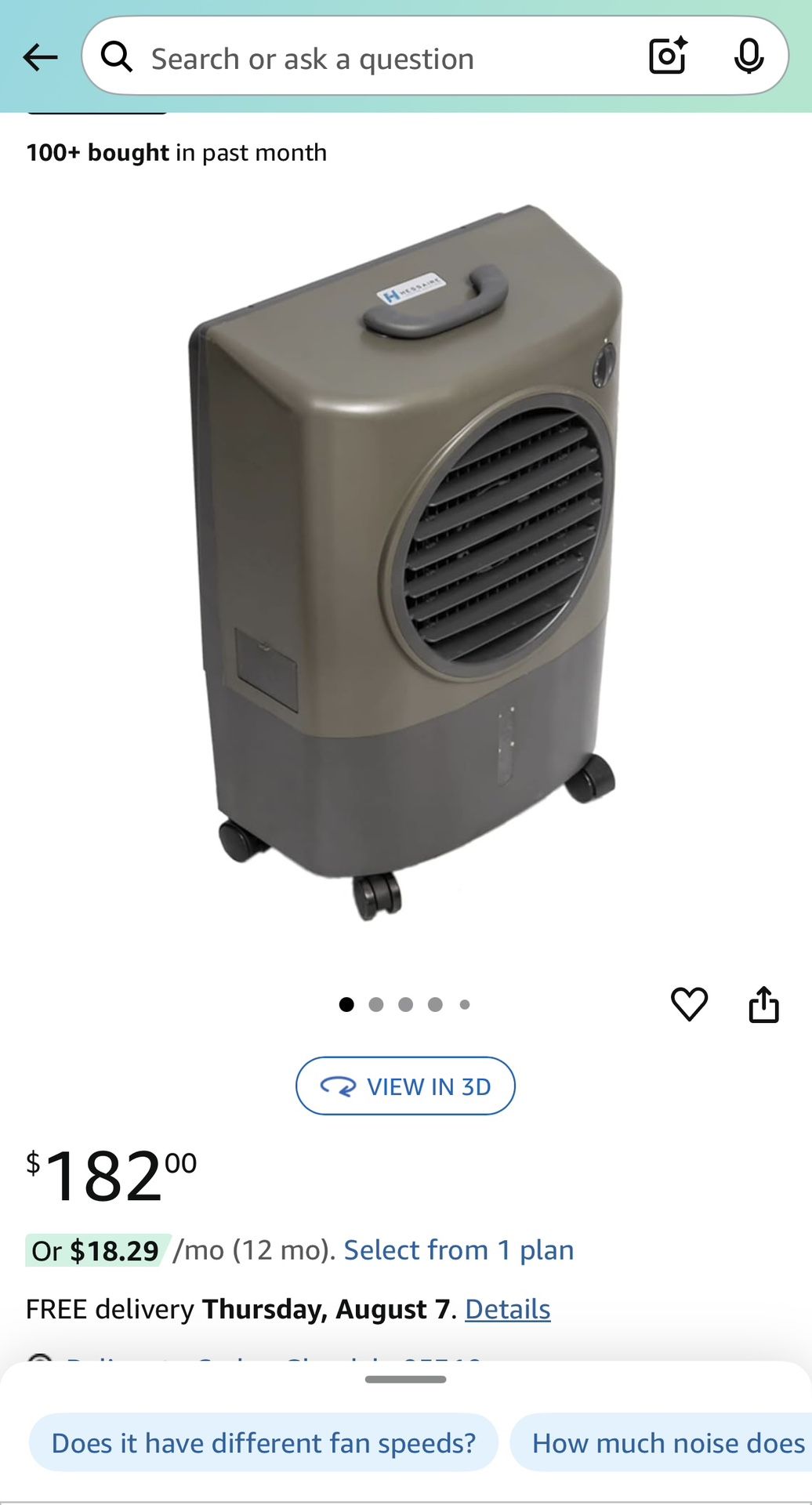Click the 3D rotation icon on View button
812x1505 pixels.
(x=337, y=1086)
